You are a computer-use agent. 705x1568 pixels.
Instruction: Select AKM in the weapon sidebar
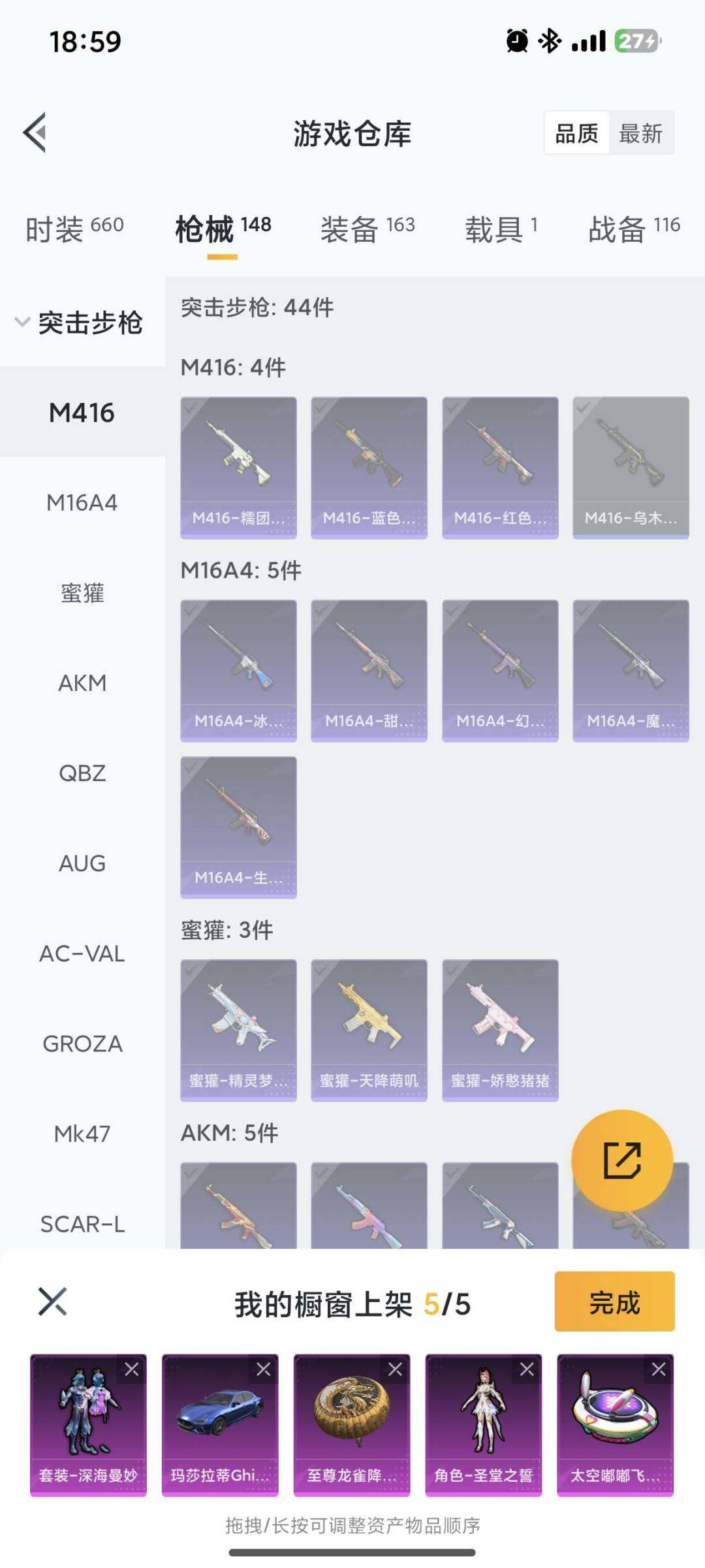point(81,683)
